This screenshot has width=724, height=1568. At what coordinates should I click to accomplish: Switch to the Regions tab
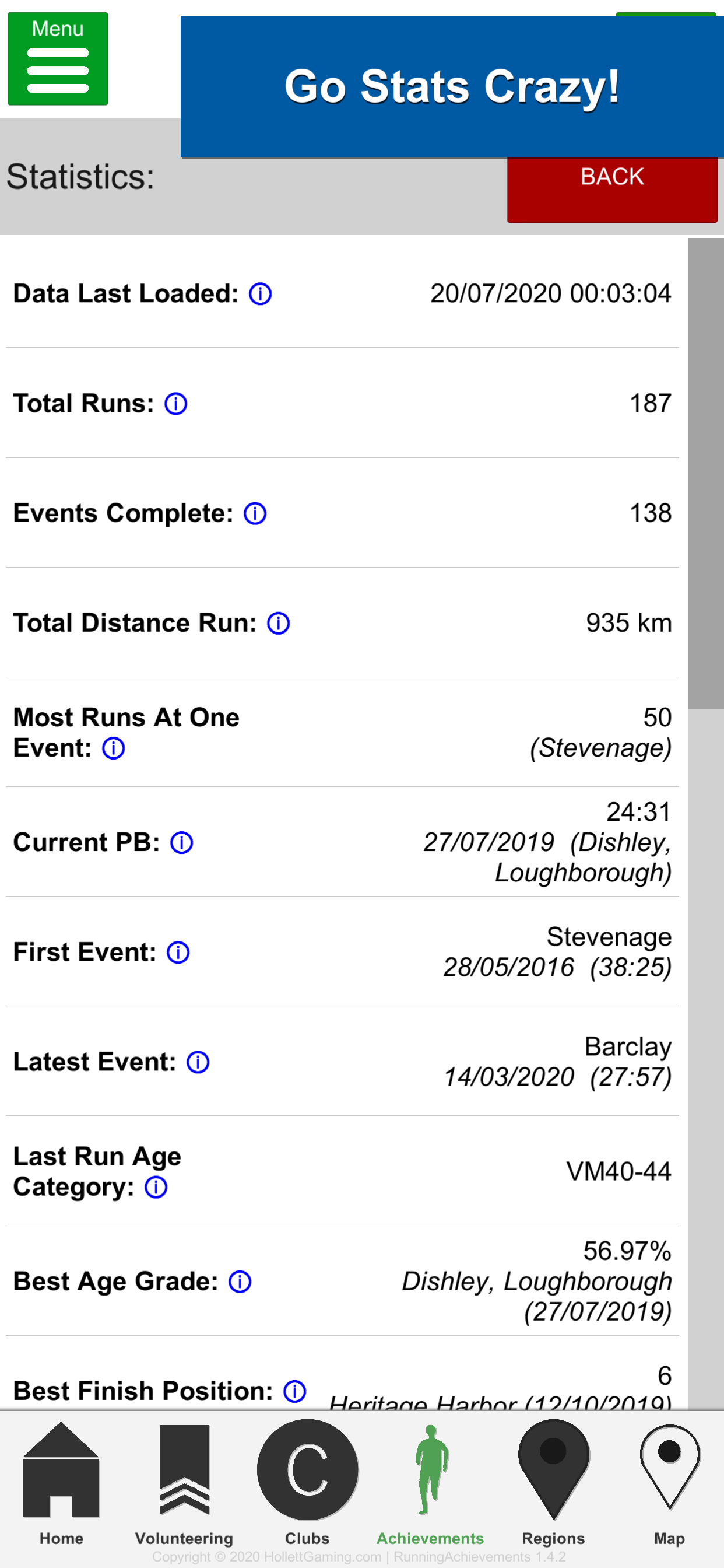click(553, 1483)
